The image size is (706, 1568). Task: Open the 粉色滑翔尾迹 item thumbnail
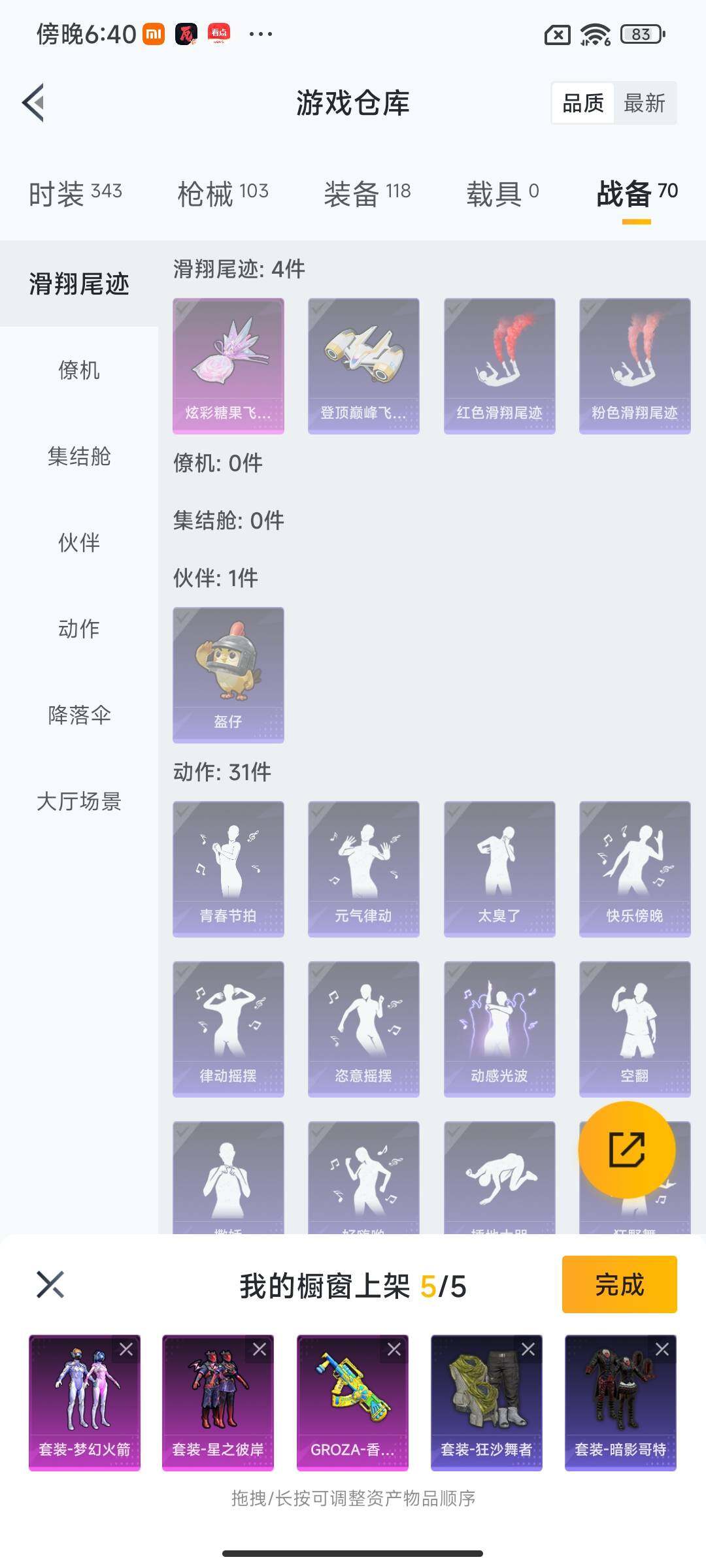[633, 365]
